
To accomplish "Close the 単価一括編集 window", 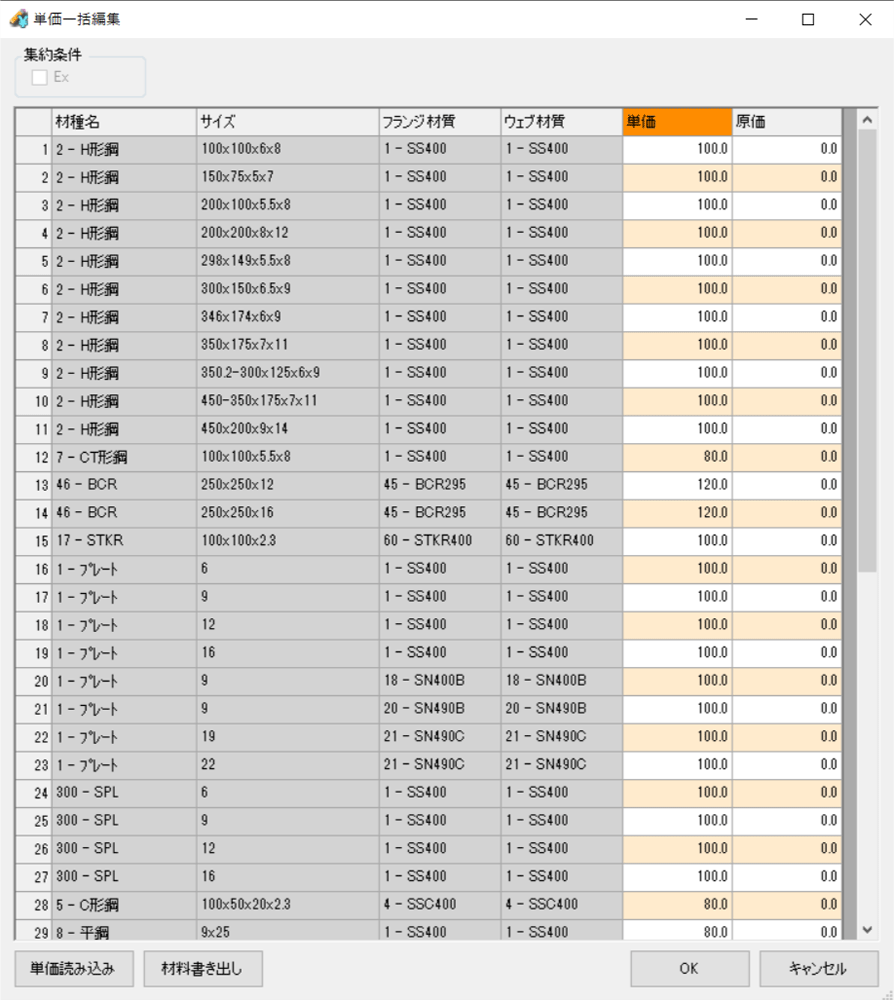I will [865, 19].
